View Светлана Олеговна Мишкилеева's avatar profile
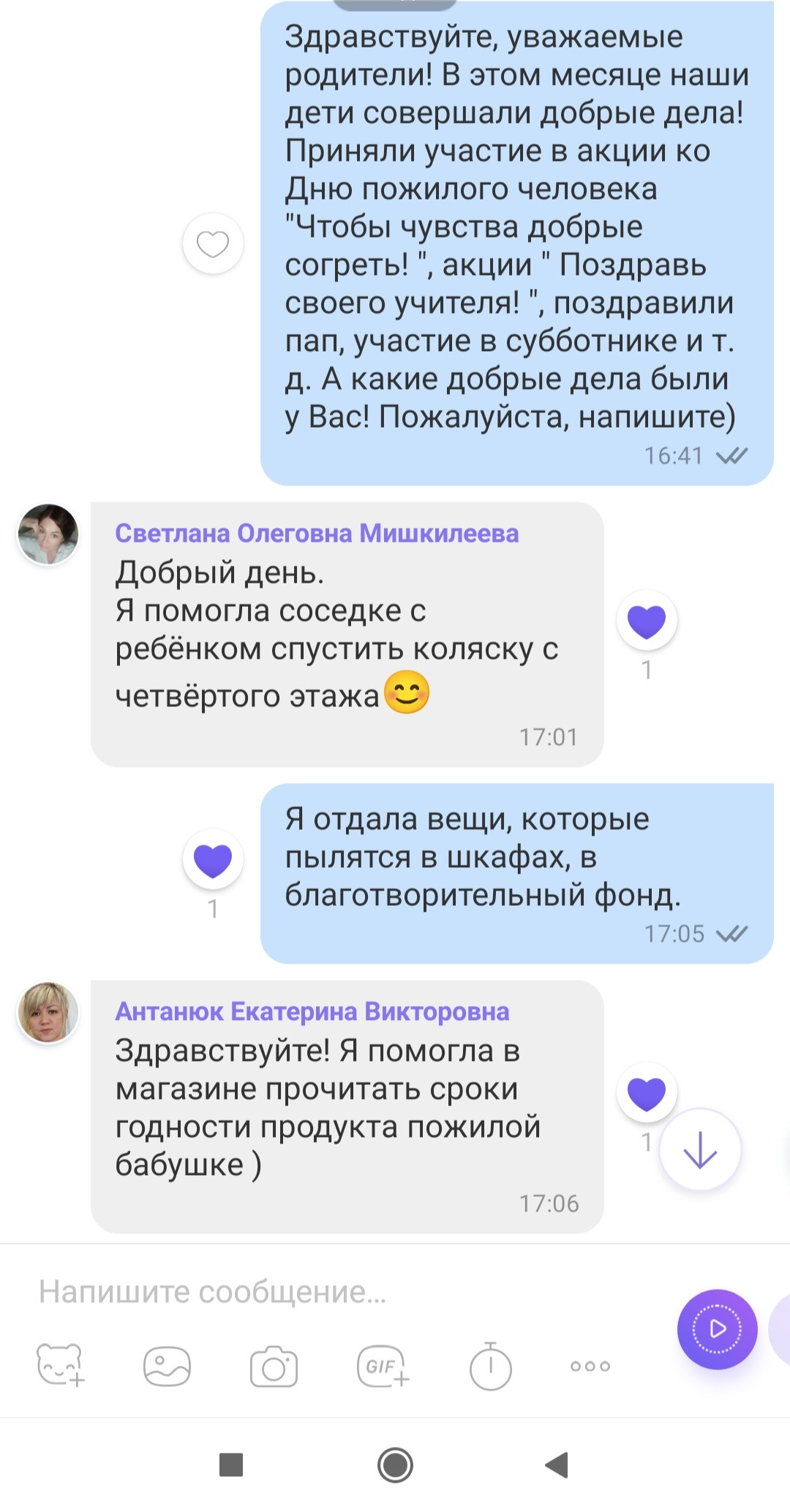Screen dimensions: 790x1512 click(48, 534)
